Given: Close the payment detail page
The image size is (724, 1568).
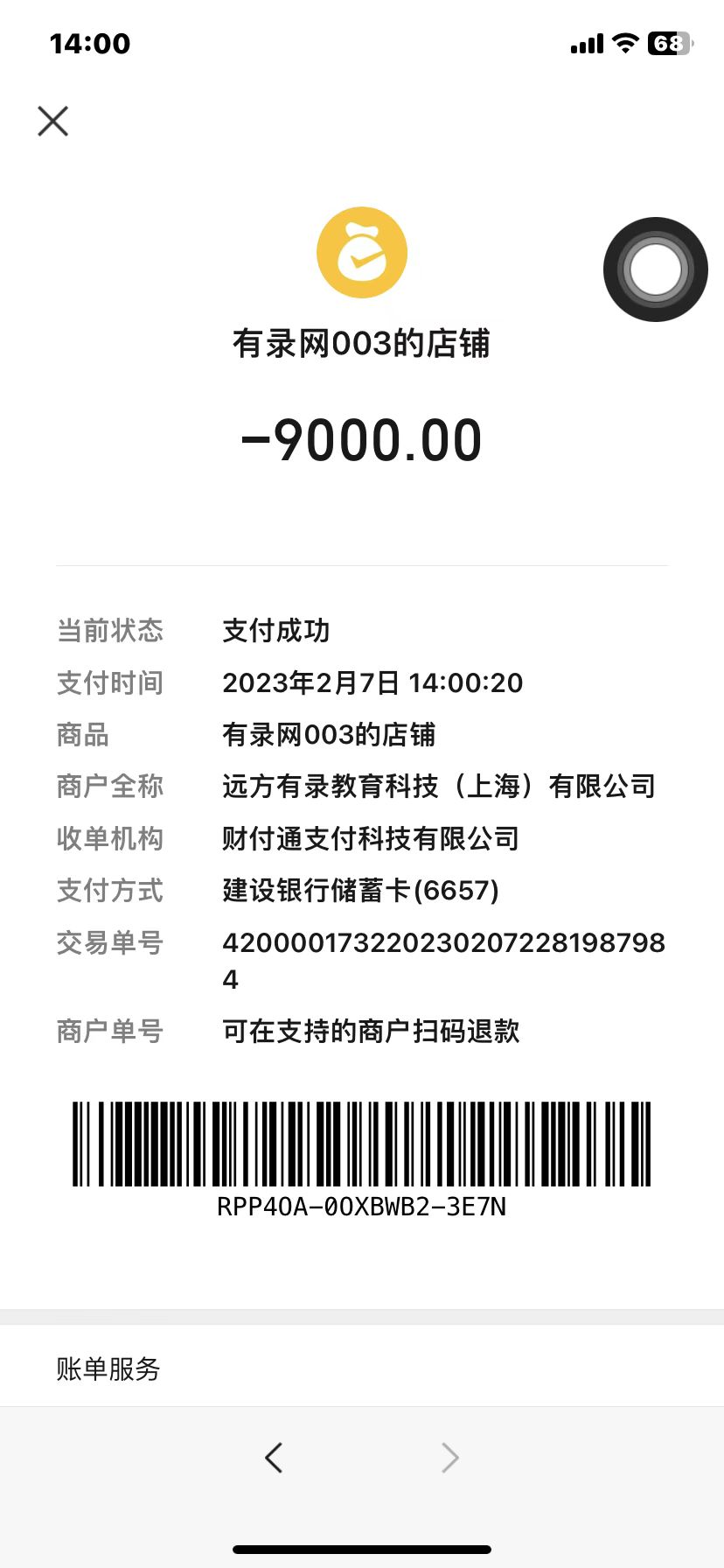Looking at the screenshot, I should click(x=52, y=122).
